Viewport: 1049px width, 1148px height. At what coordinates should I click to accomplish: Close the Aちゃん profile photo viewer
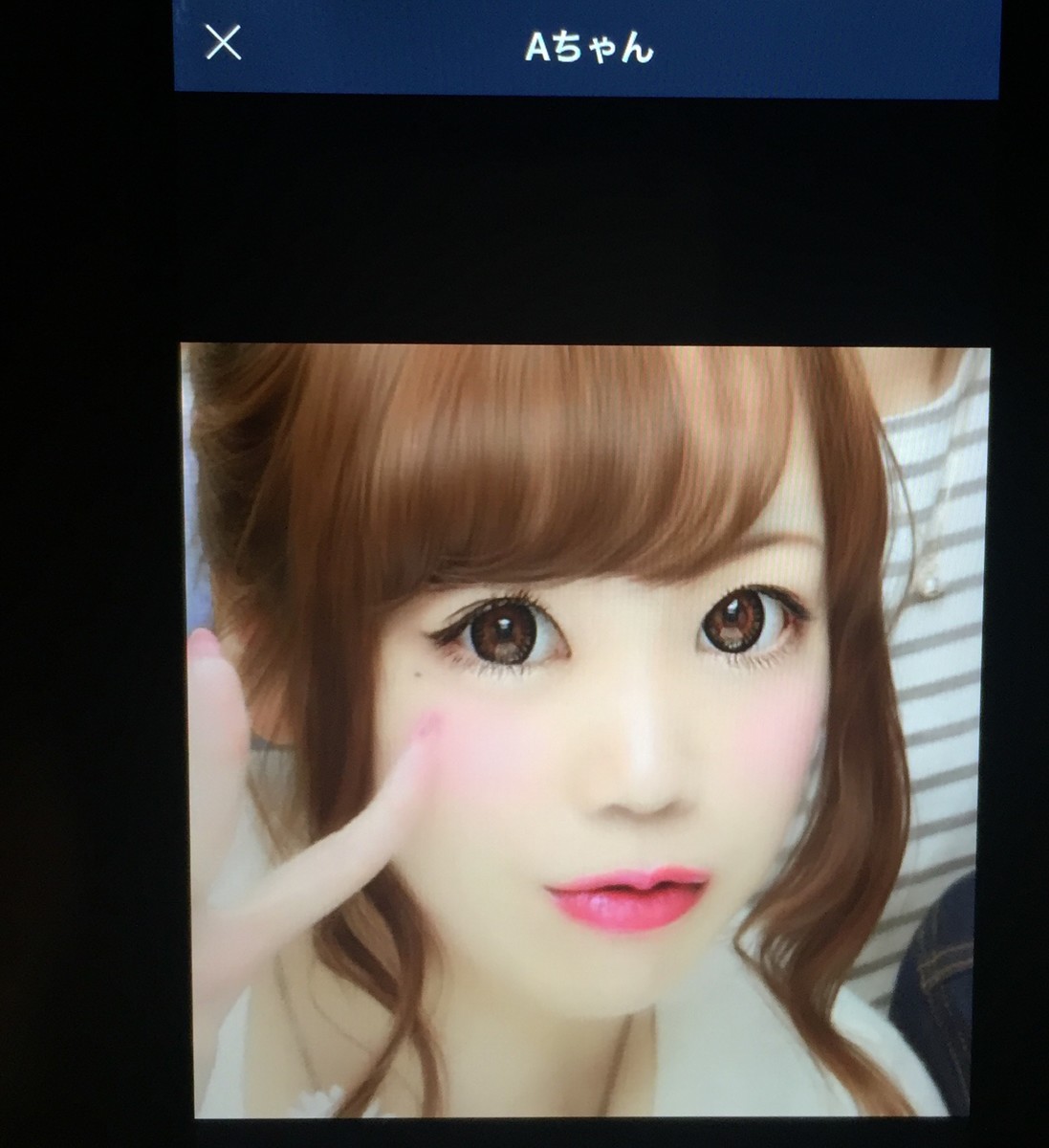[224, 43]
